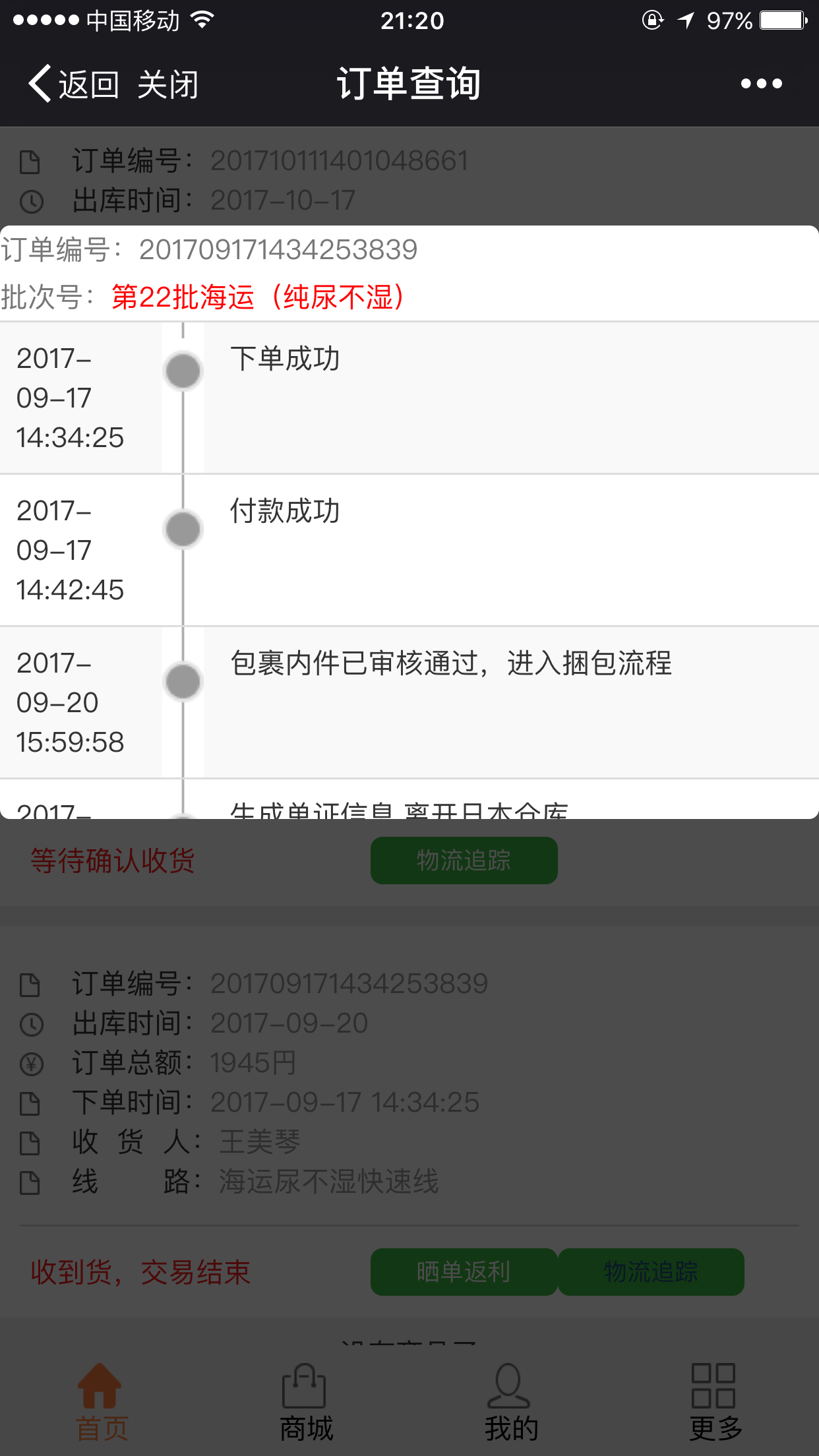Open the three-dot overflow menu
Image resolution: width=819 pixels, height=1456 pixels.
click(x=761, y=84)
